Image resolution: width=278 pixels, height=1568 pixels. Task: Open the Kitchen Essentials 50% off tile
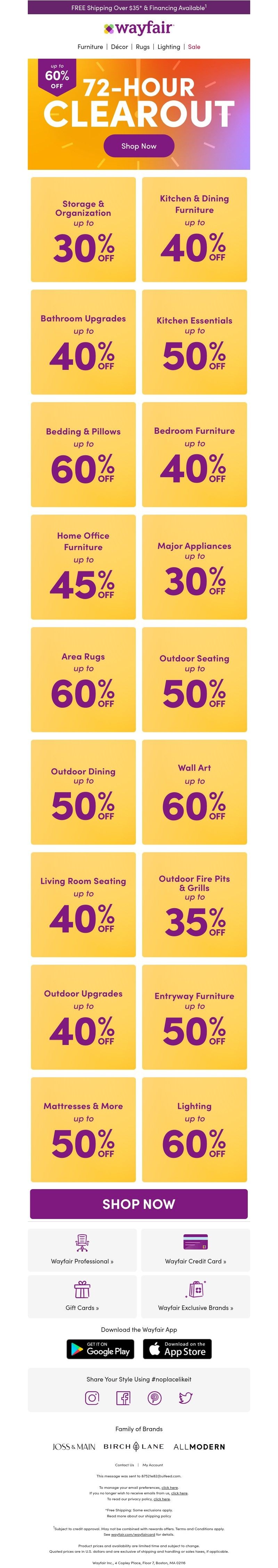[195, 342]
